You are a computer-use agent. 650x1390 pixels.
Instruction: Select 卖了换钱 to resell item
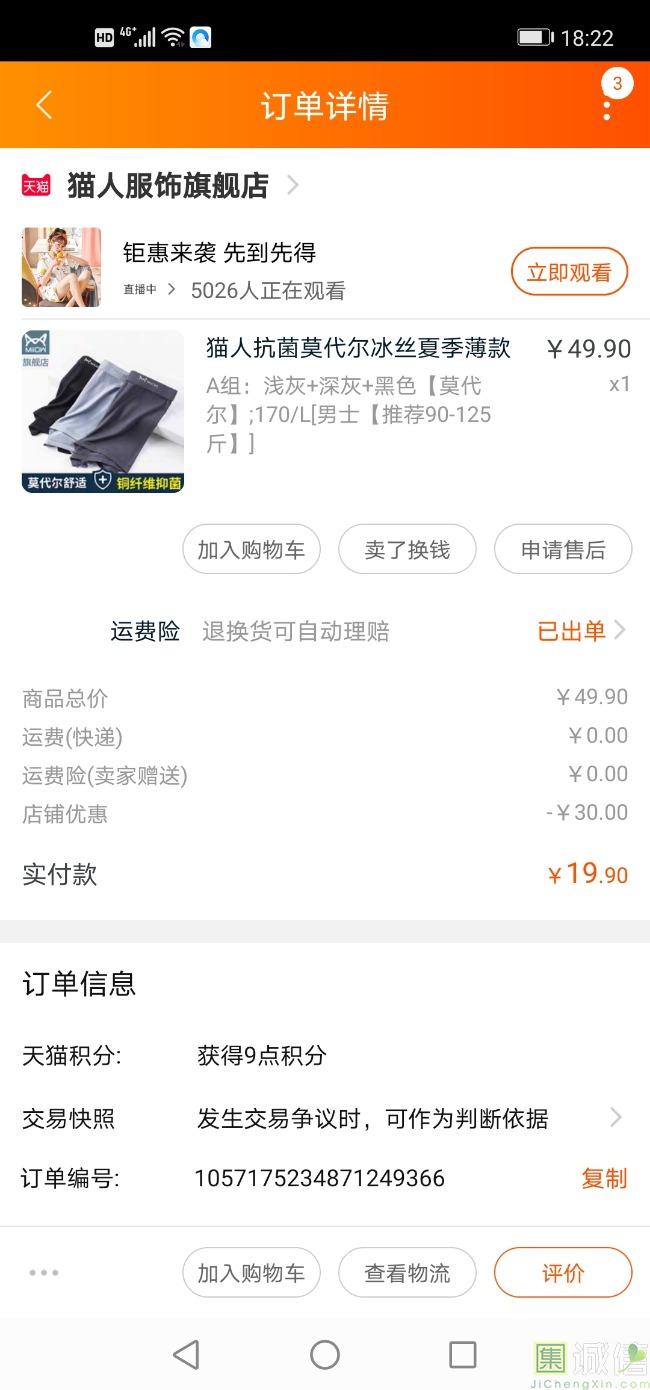pos(407,549)
